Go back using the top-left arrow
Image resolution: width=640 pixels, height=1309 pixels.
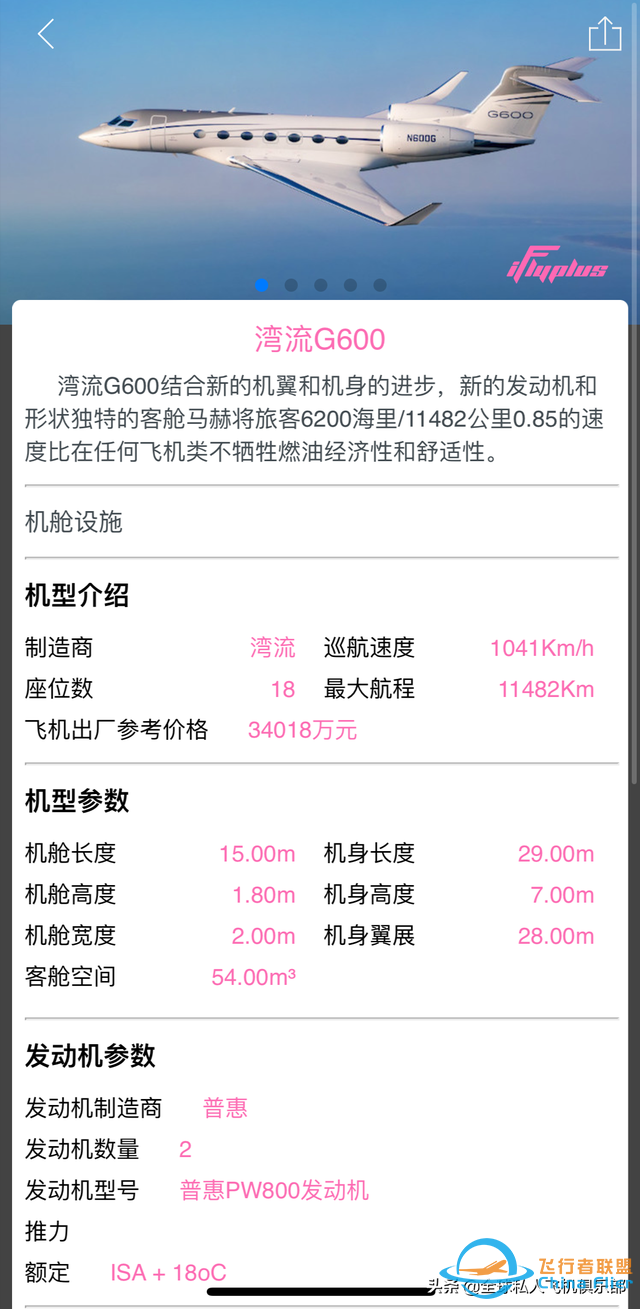pos(45,34)
